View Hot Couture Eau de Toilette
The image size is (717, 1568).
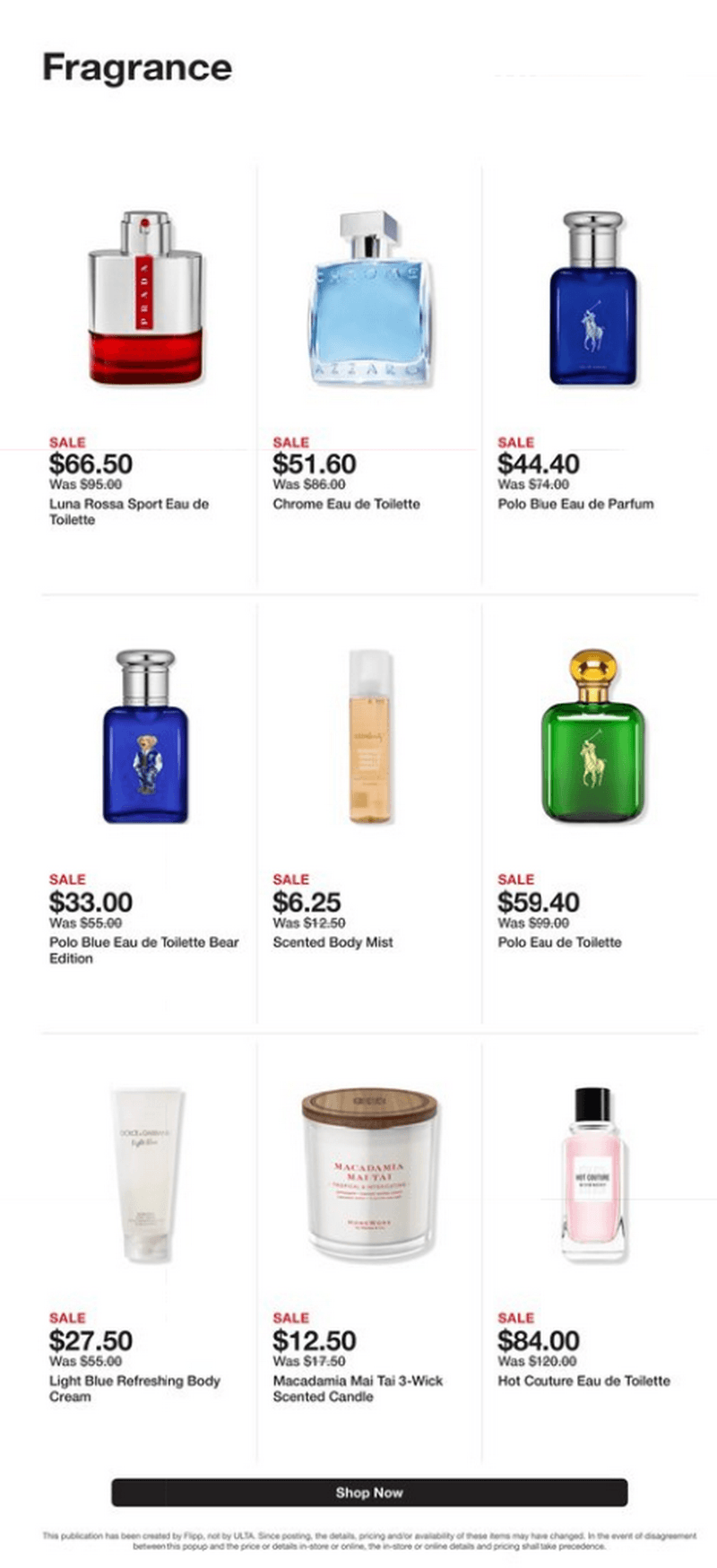[592, 1174]
